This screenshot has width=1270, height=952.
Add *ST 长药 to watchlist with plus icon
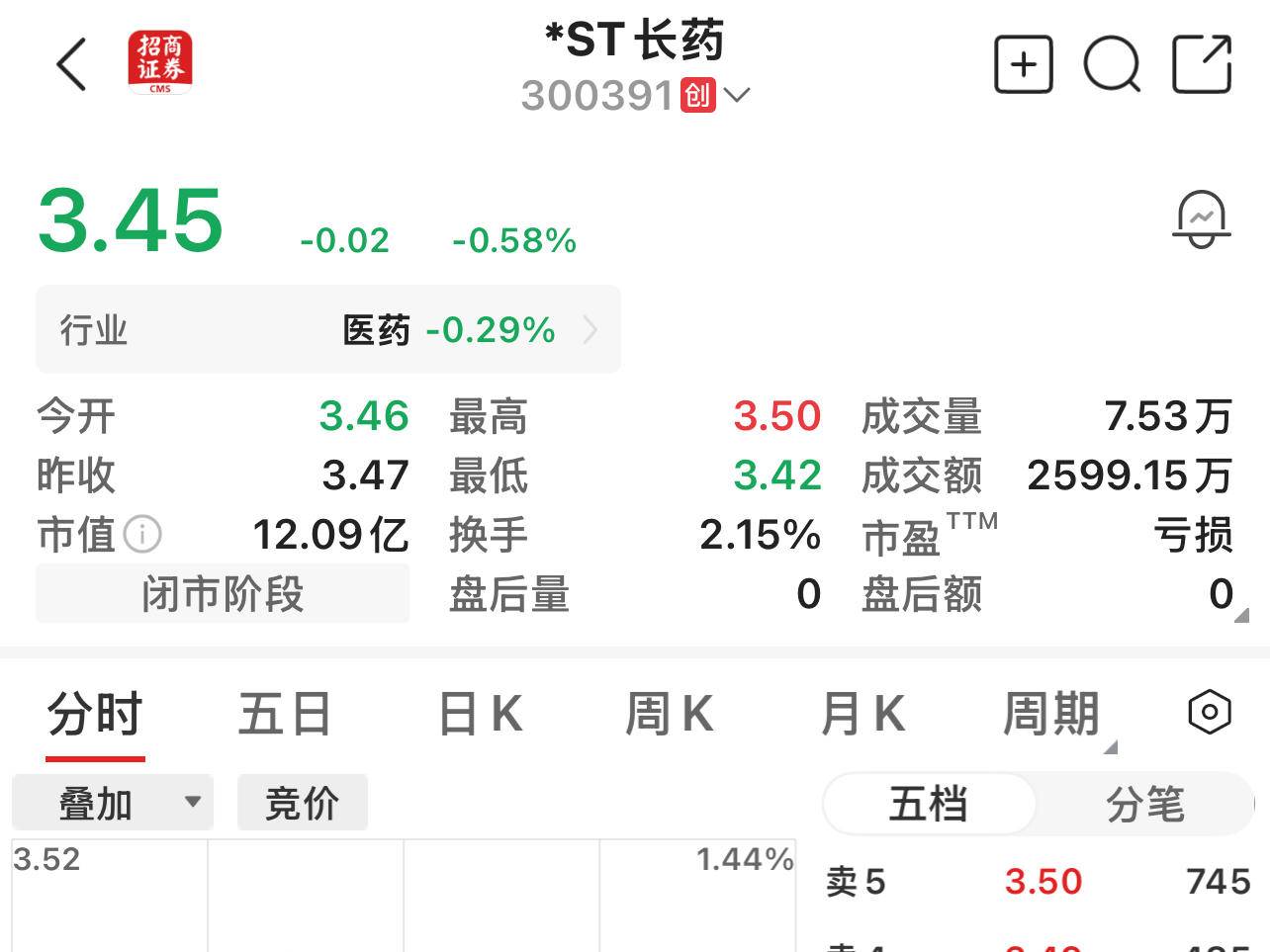point(1023,65)
